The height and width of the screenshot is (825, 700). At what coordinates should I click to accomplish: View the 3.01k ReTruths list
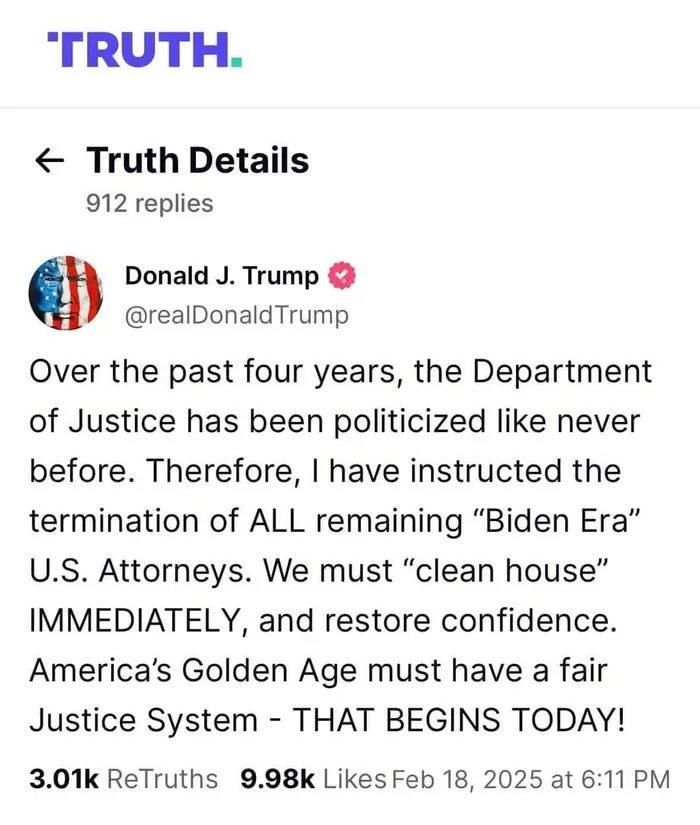(x=123, y=779)
